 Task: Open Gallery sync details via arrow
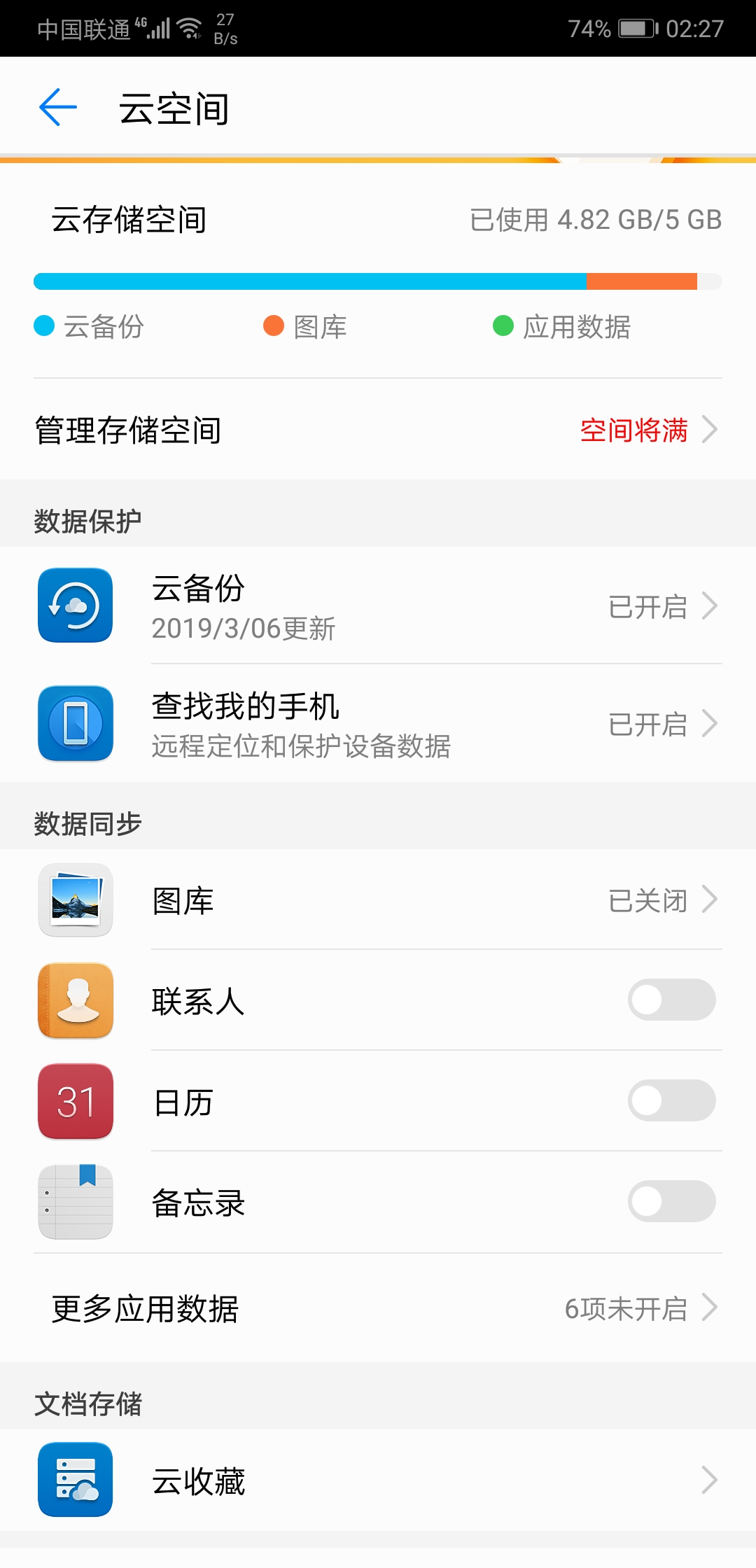713,900
